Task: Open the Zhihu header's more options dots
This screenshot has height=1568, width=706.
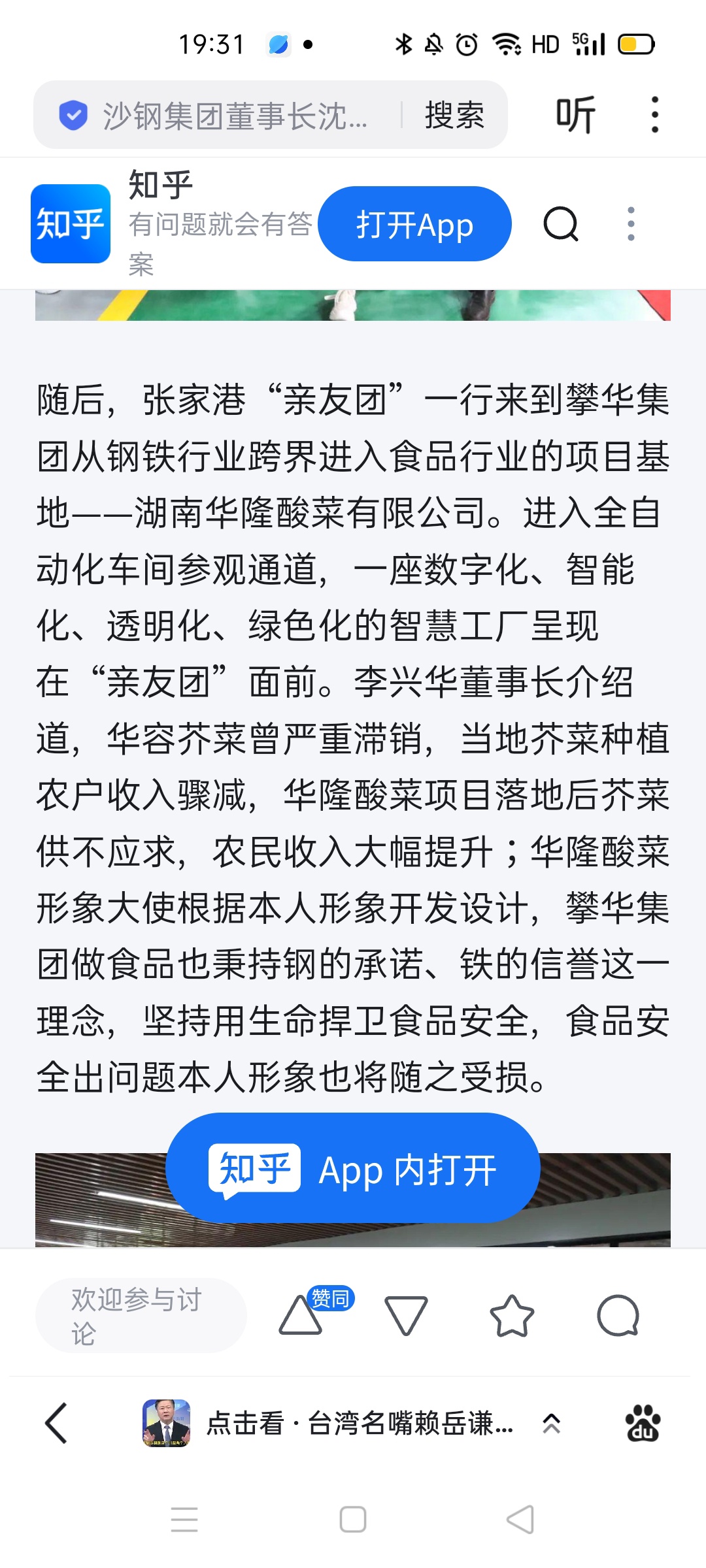Action: click(631, 224)
